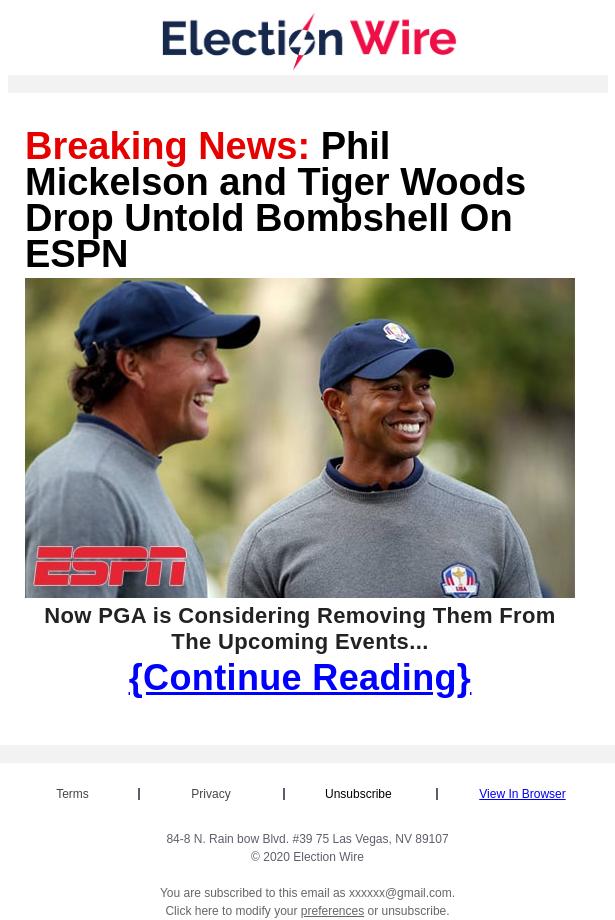This screenshot has height=920, width=615.
Task: Open the Continue Reading link
Action: coord(300,678)
